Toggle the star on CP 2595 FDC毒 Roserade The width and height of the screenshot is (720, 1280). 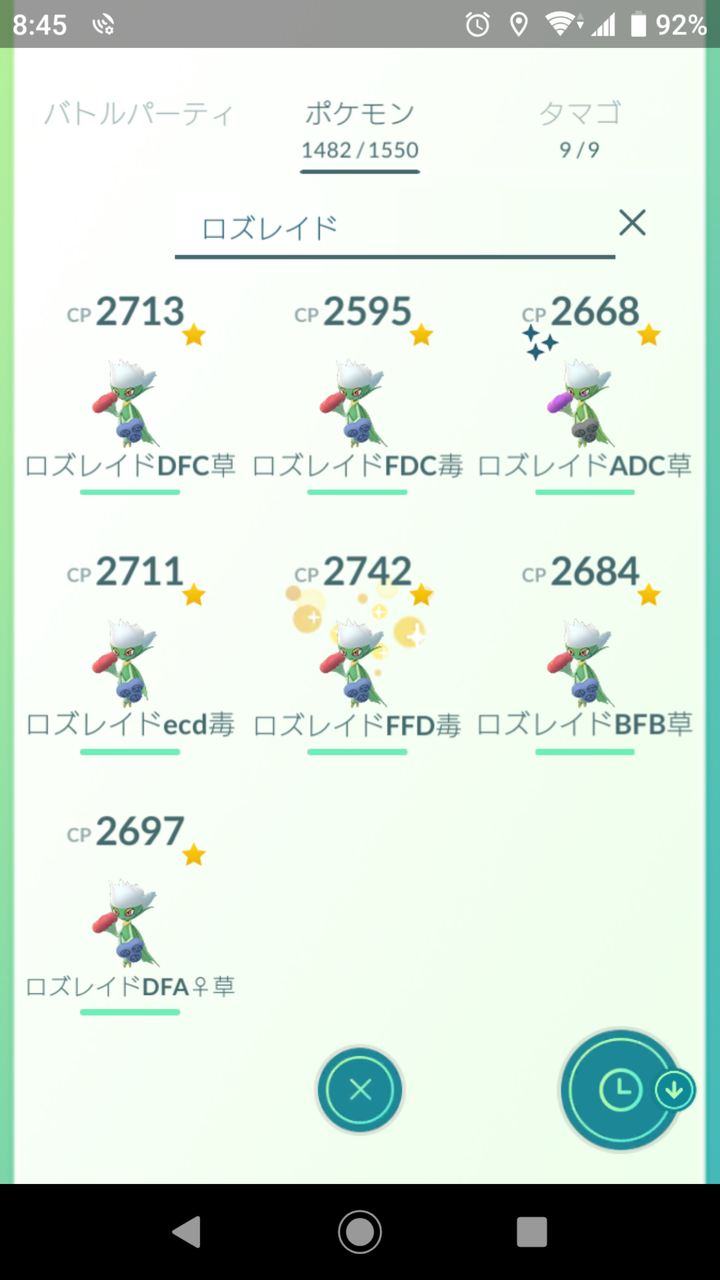pyautogui.click(x=420, y=335)
